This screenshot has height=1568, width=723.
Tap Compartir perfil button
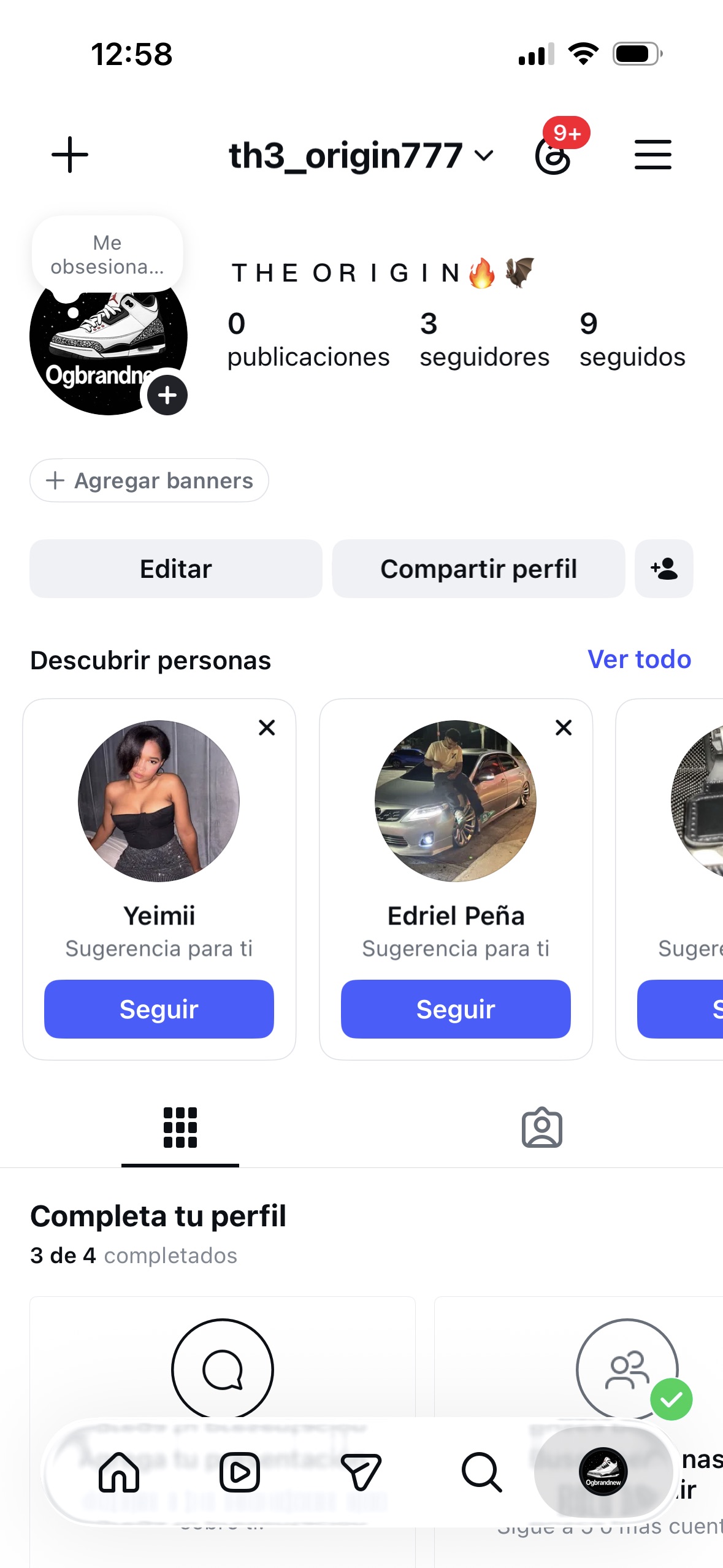click(x=478, y=569)
